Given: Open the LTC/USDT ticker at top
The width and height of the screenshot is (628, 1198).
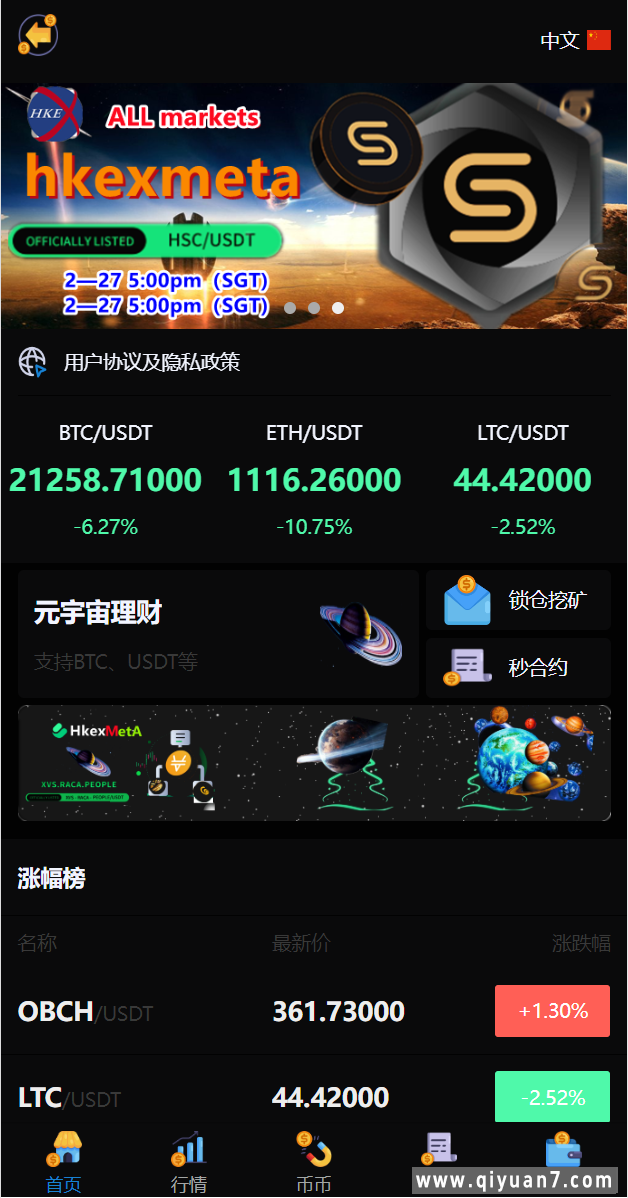Looking at the screenshot, I should coord(522,479).
